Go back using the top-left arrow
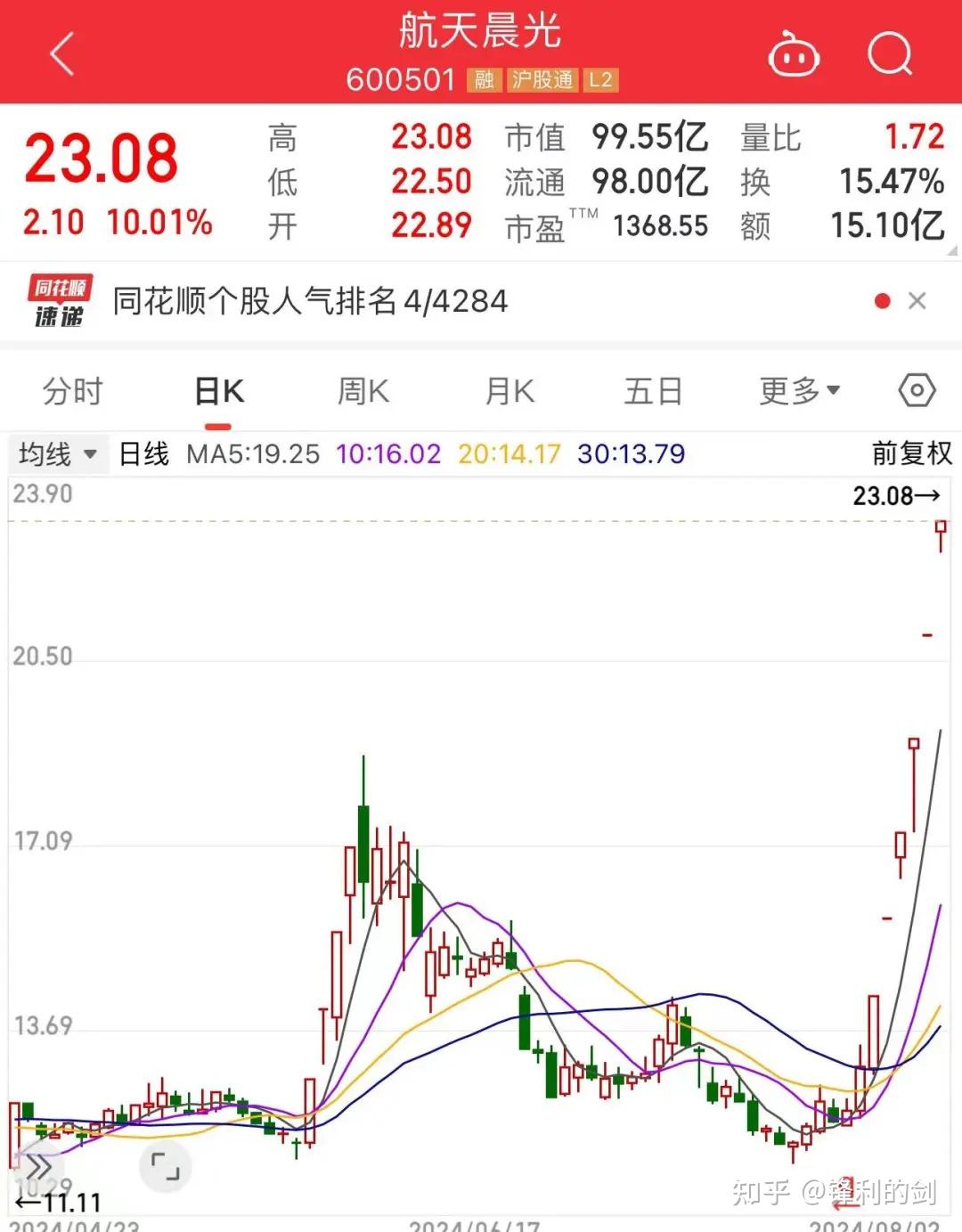The width and height of the screenshot is (962, 1232). click(62, 54)
